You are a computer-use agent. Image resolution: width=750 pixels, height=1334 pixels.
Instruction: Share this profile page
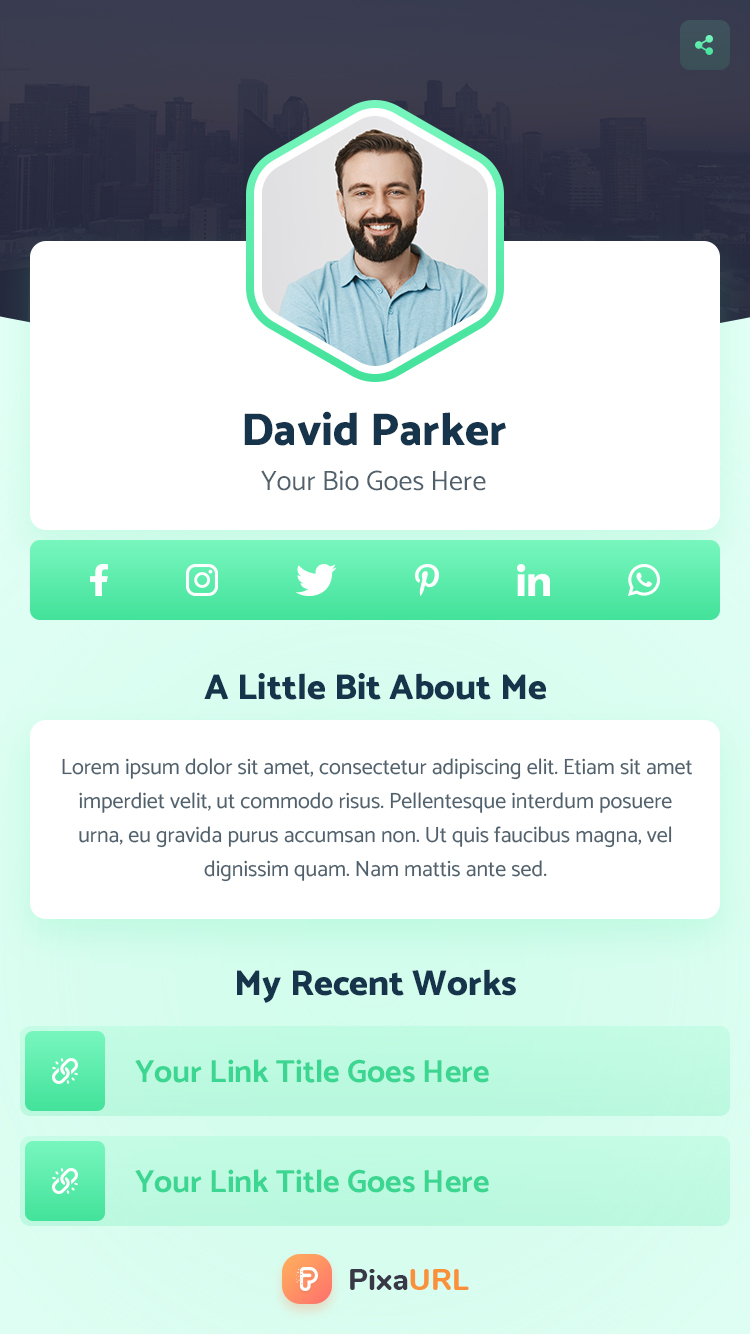(704, 45)
